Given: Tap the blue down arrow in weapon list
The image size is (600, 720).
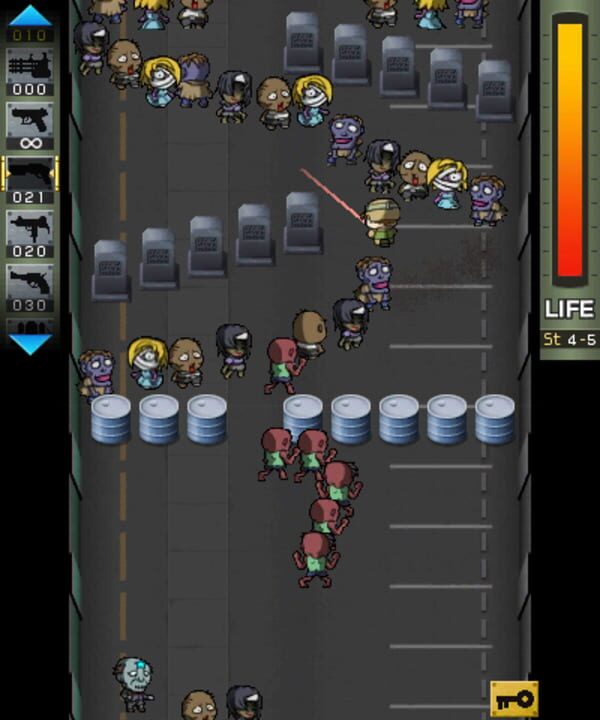Looking at the screenshot, I should (x=29, y=344).
